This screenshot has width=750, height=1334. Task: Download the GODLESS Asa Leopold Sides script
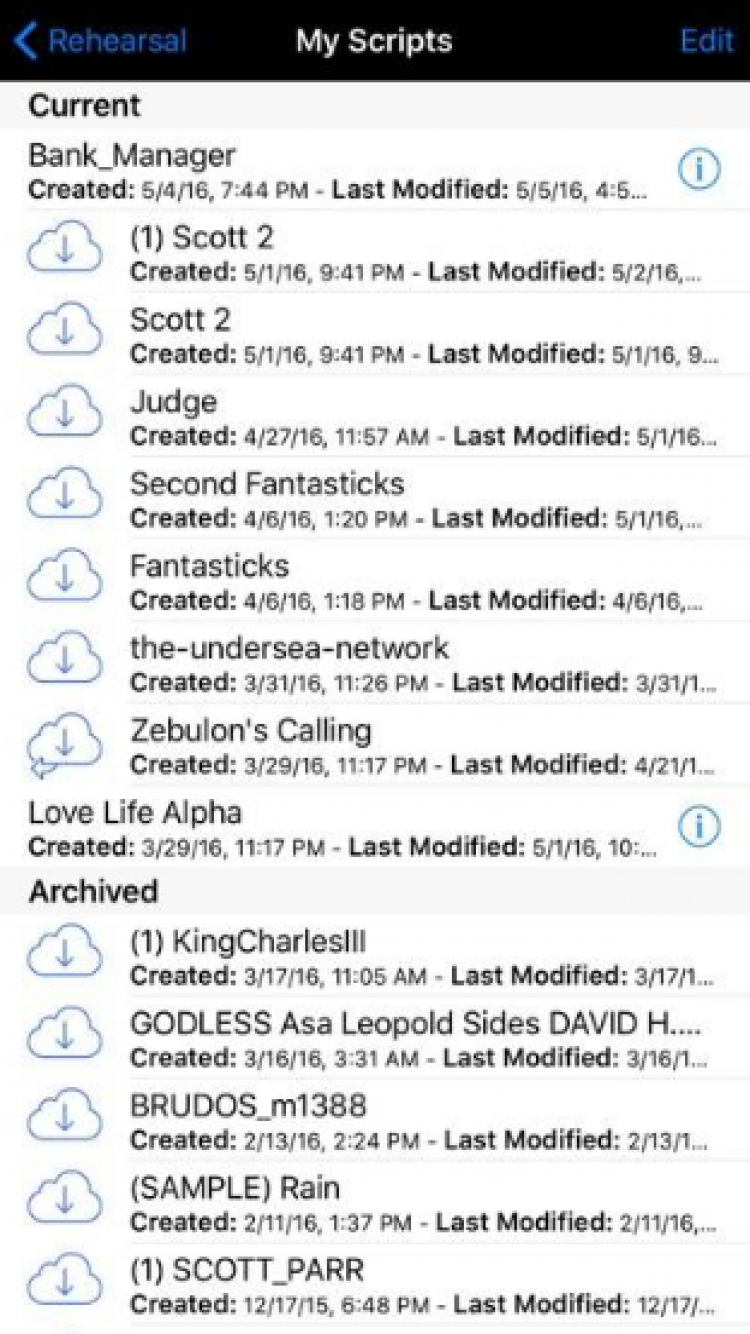point(64,1034)
